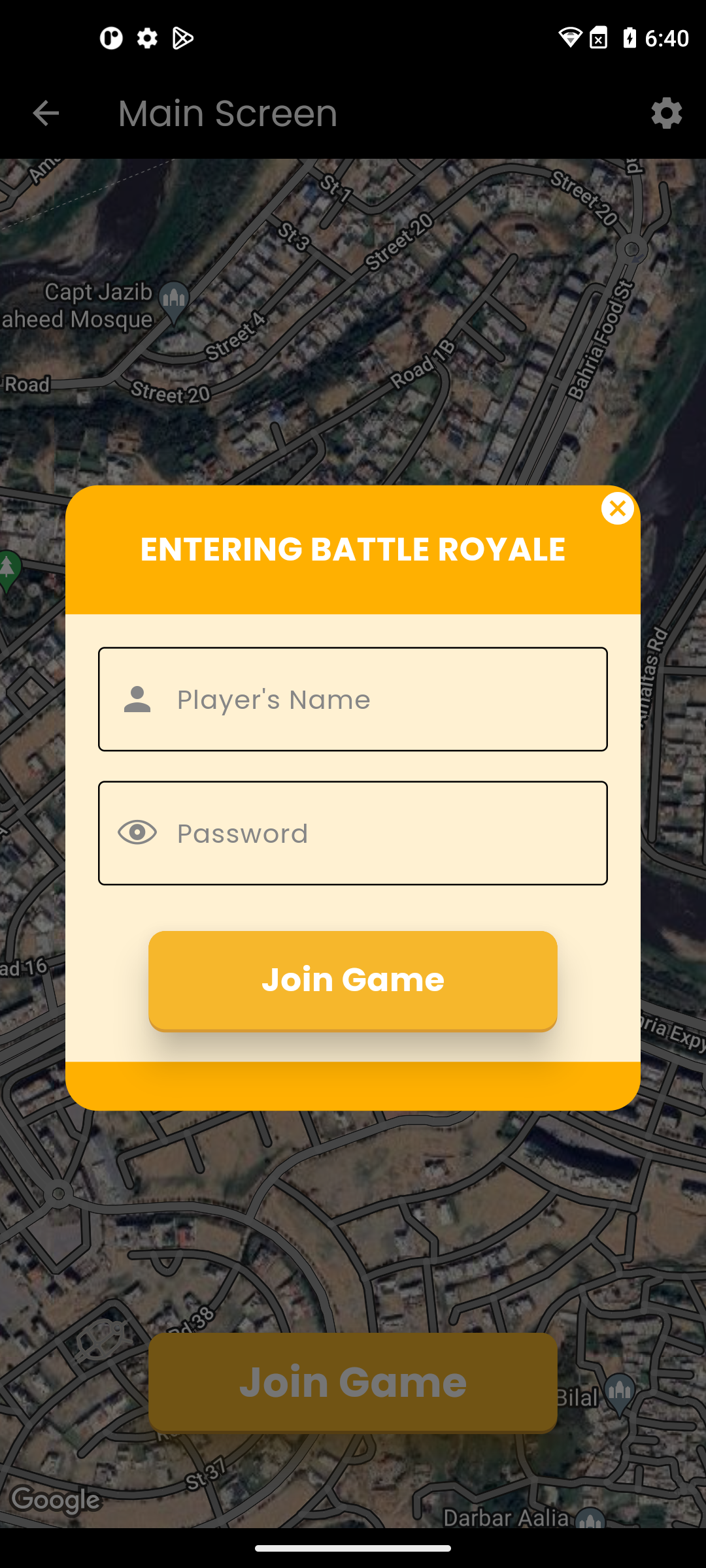The width and height of the screenshot is (706, 1568).
Task: Go back from Main Screen
Action: tap(46, 113)
